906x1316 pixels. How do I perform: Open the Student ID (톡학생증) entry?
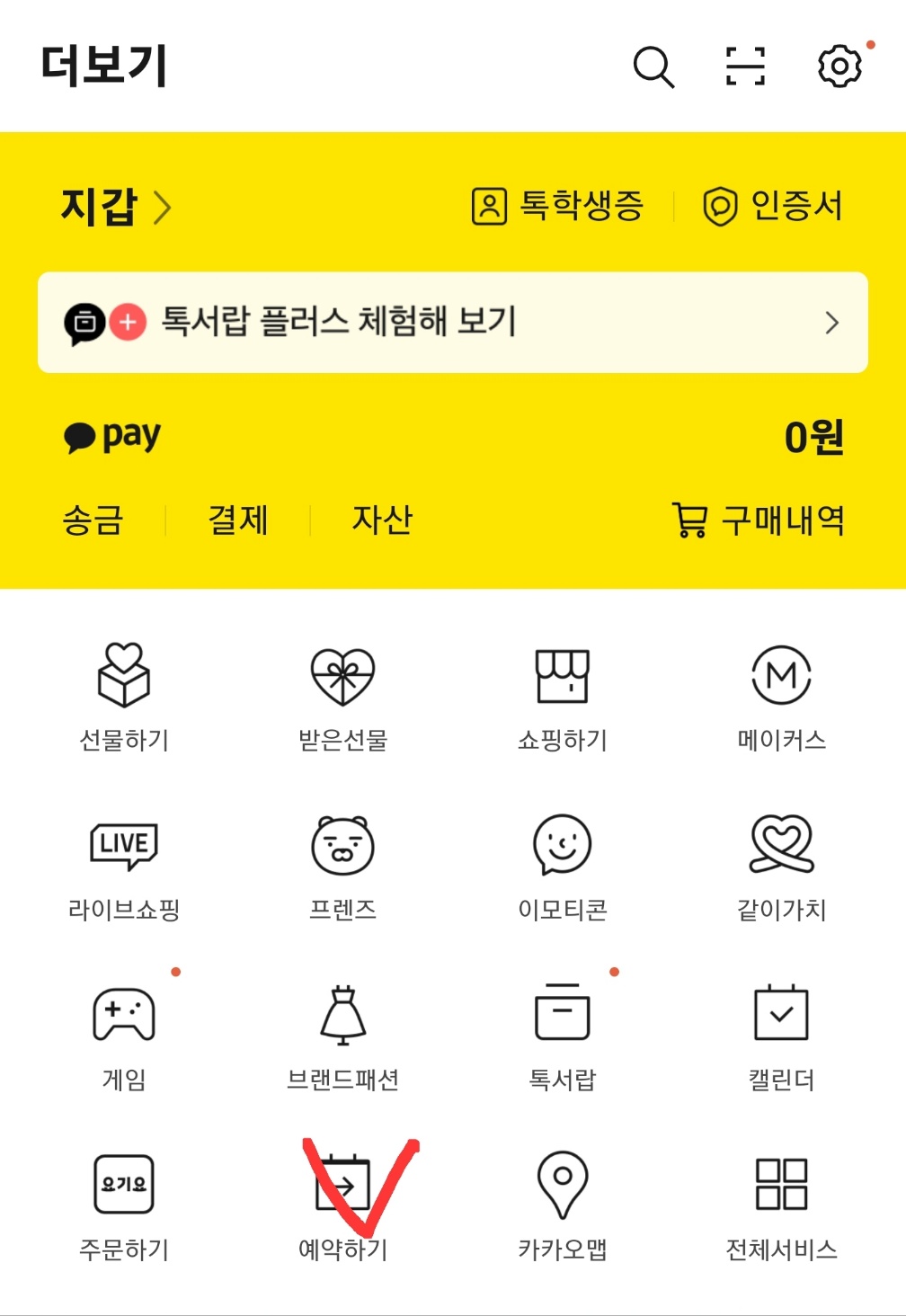(557, 205)
